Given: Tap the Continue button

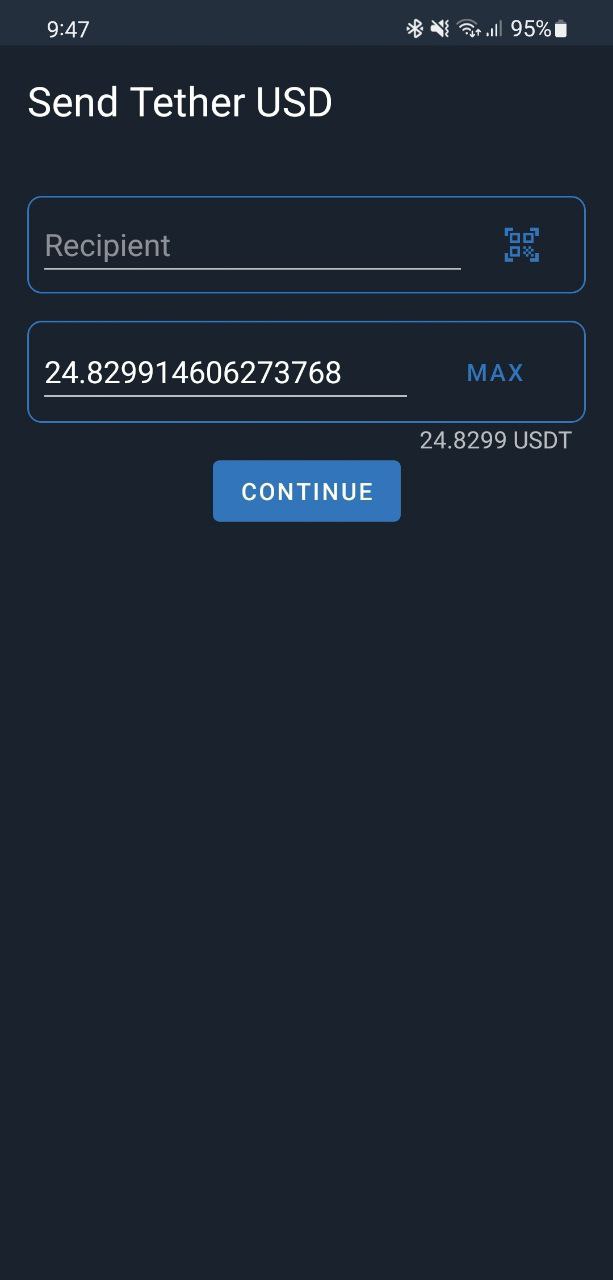Looking at the screenshot, I should coord(307,491).
